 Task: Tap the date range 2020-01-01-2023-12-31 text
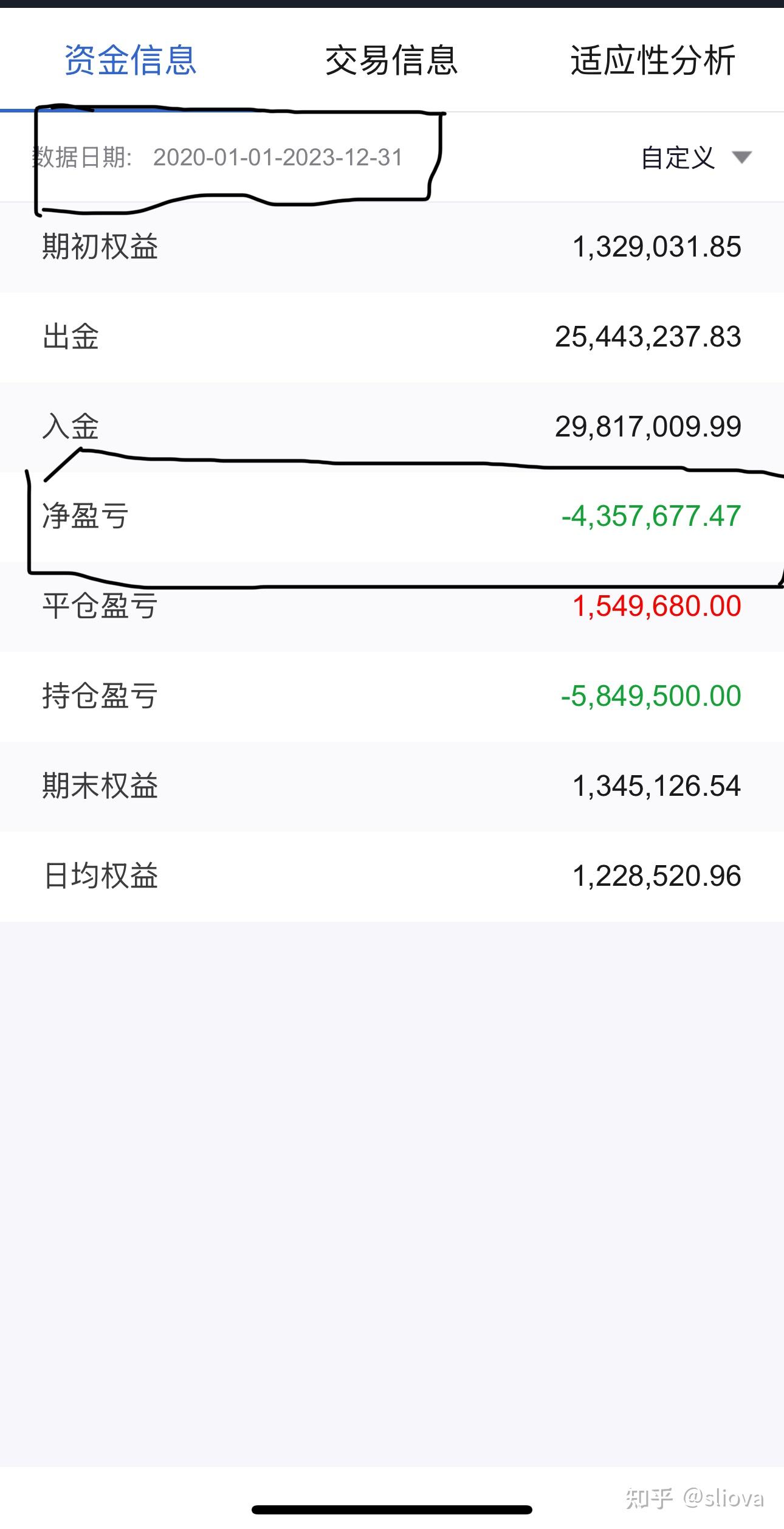point(280,158)
